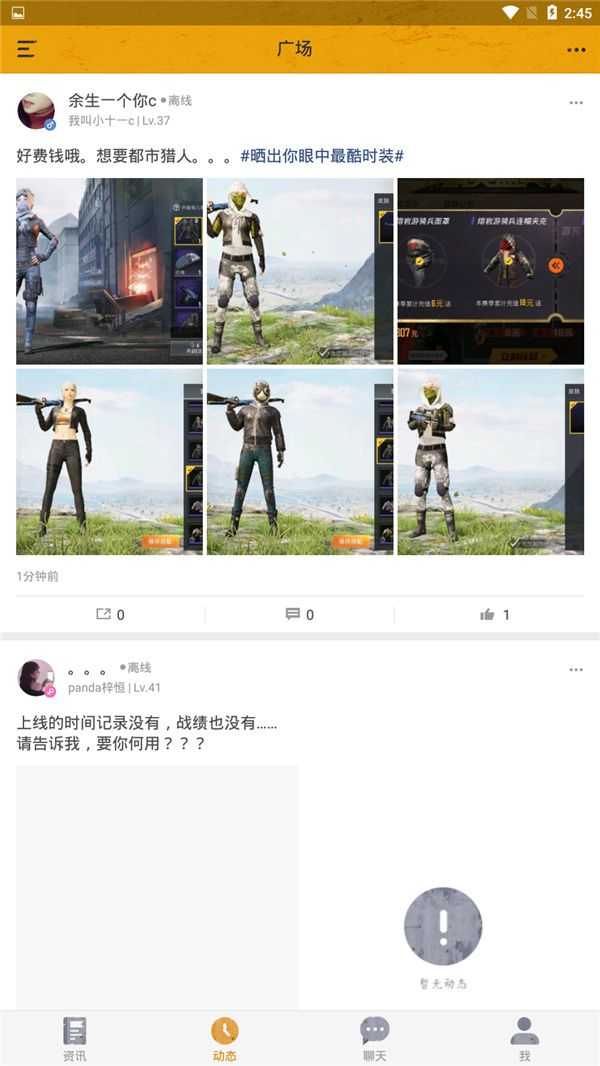Open the drawer menu button
Screen dimensions: 600x1066
point(27,49)
